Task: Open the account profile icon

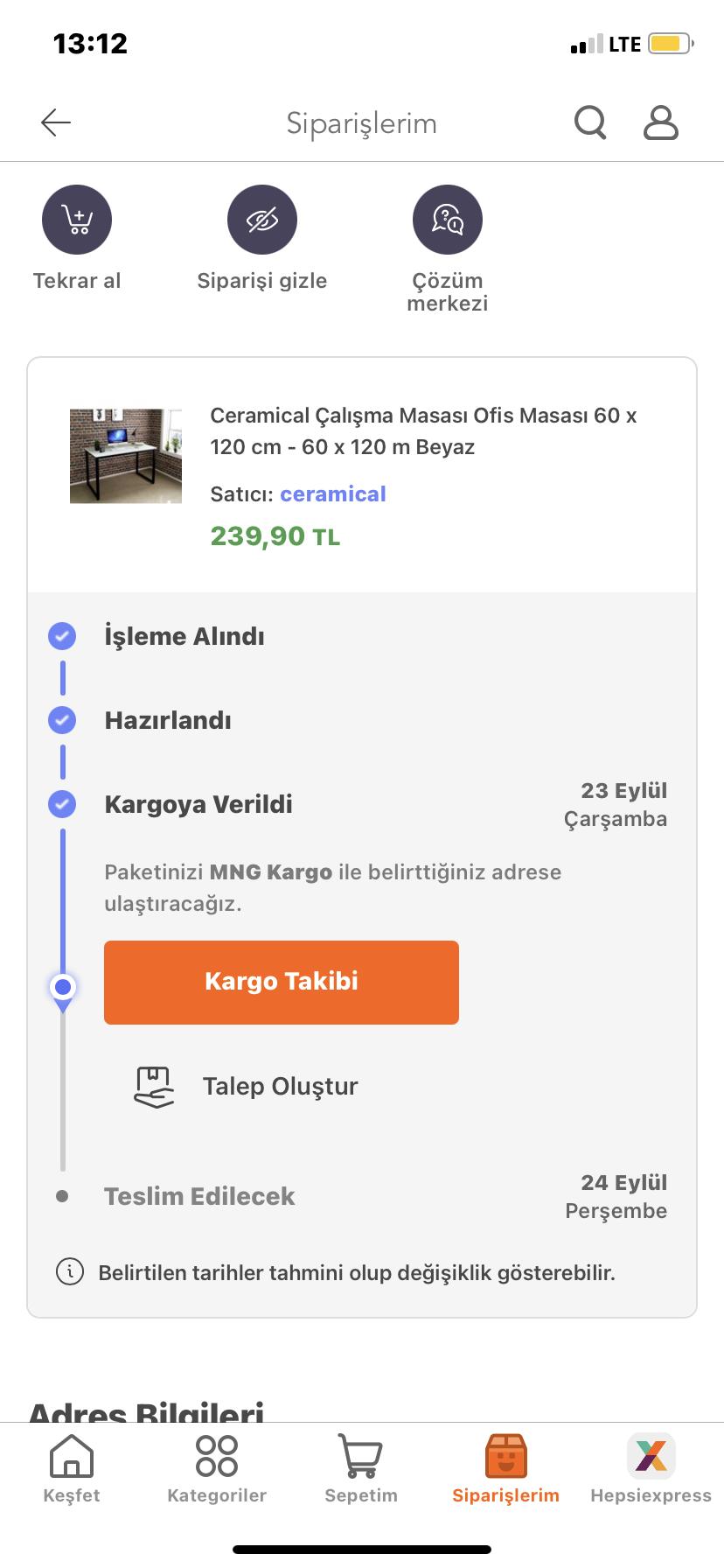Action: pyautogui.click(x=661, y=122)
